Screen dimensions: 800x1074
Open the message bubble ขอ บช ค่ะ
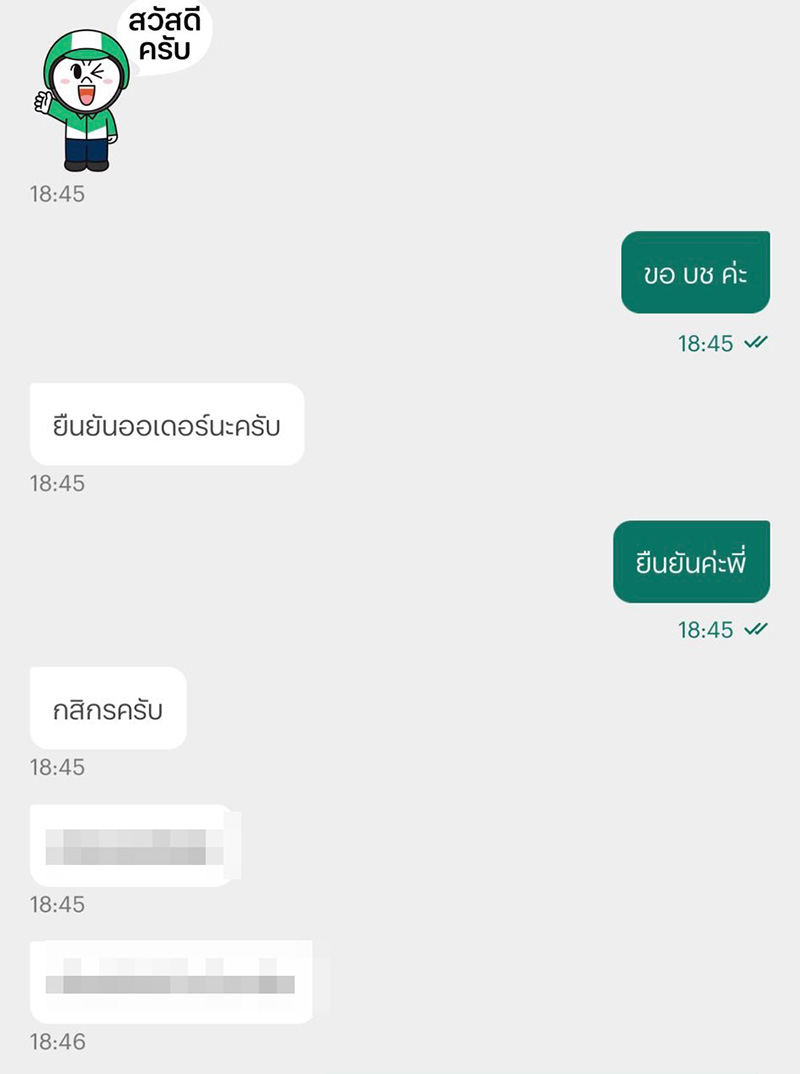click(x=695, y=272)
